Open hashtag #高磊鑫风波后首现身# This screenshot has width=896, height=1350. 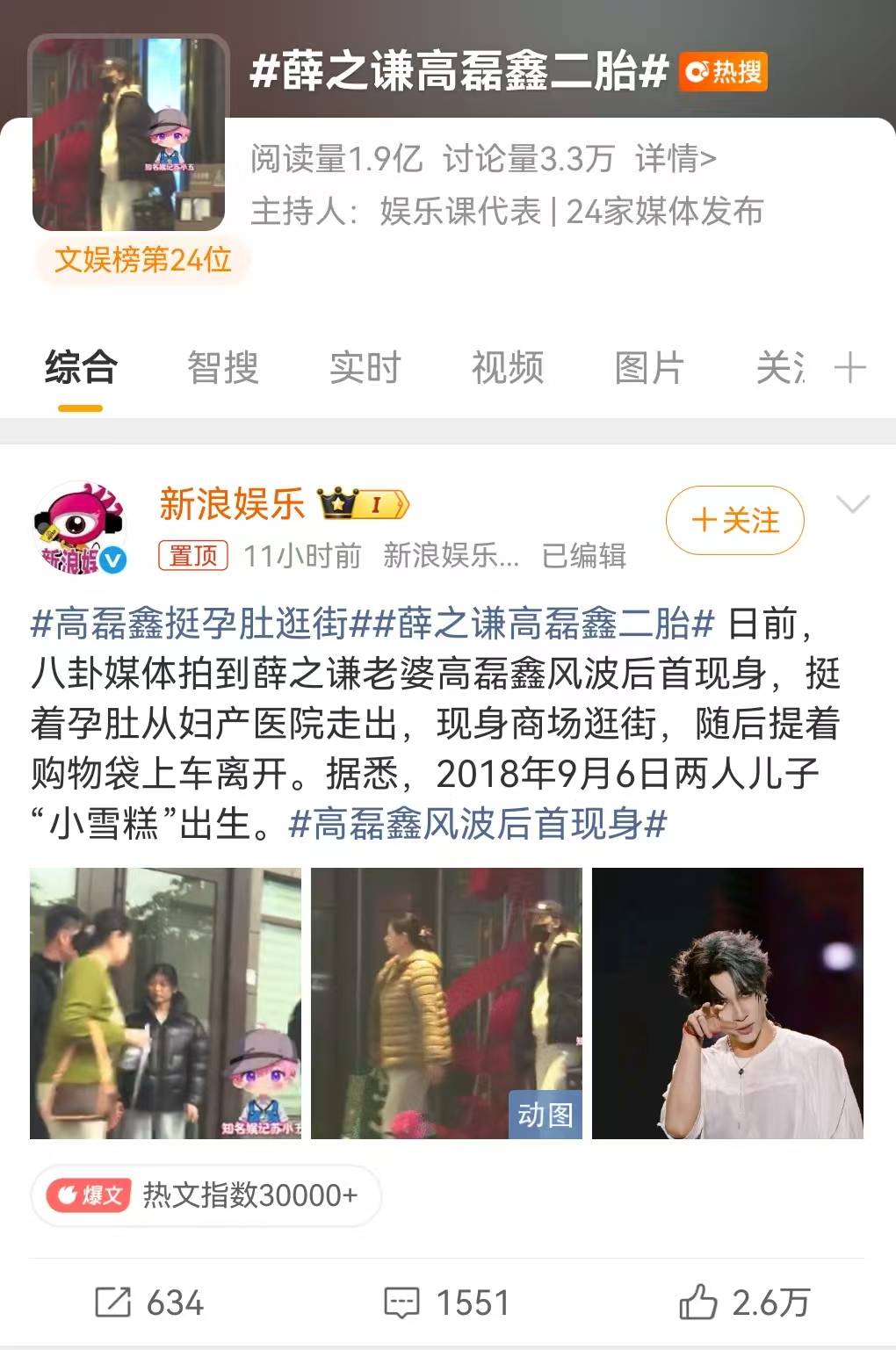(478, 824)
